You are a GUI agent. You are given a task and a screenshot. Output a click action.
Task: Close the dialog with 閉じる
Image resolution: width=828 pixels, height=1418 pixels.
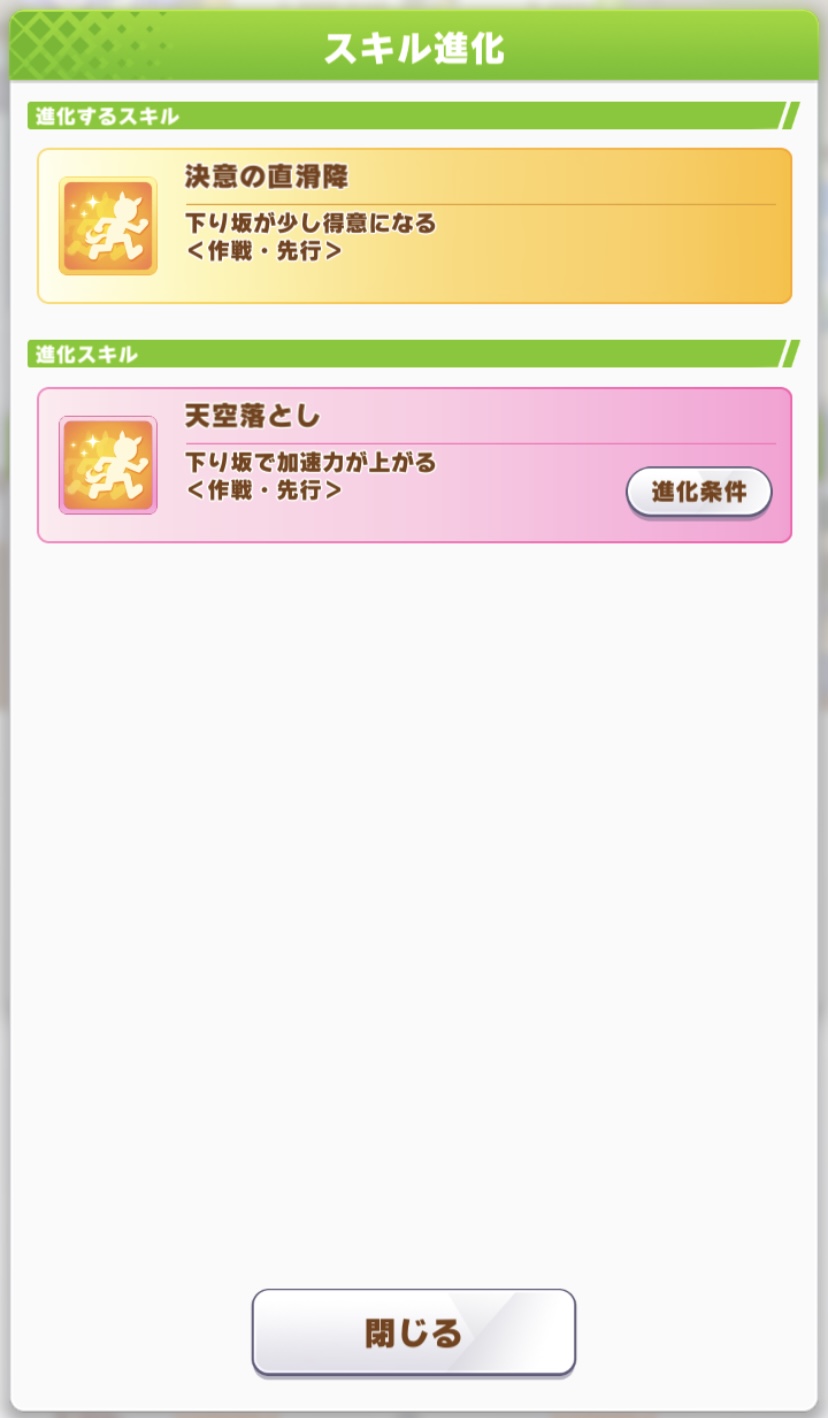tap(413, 1332)
